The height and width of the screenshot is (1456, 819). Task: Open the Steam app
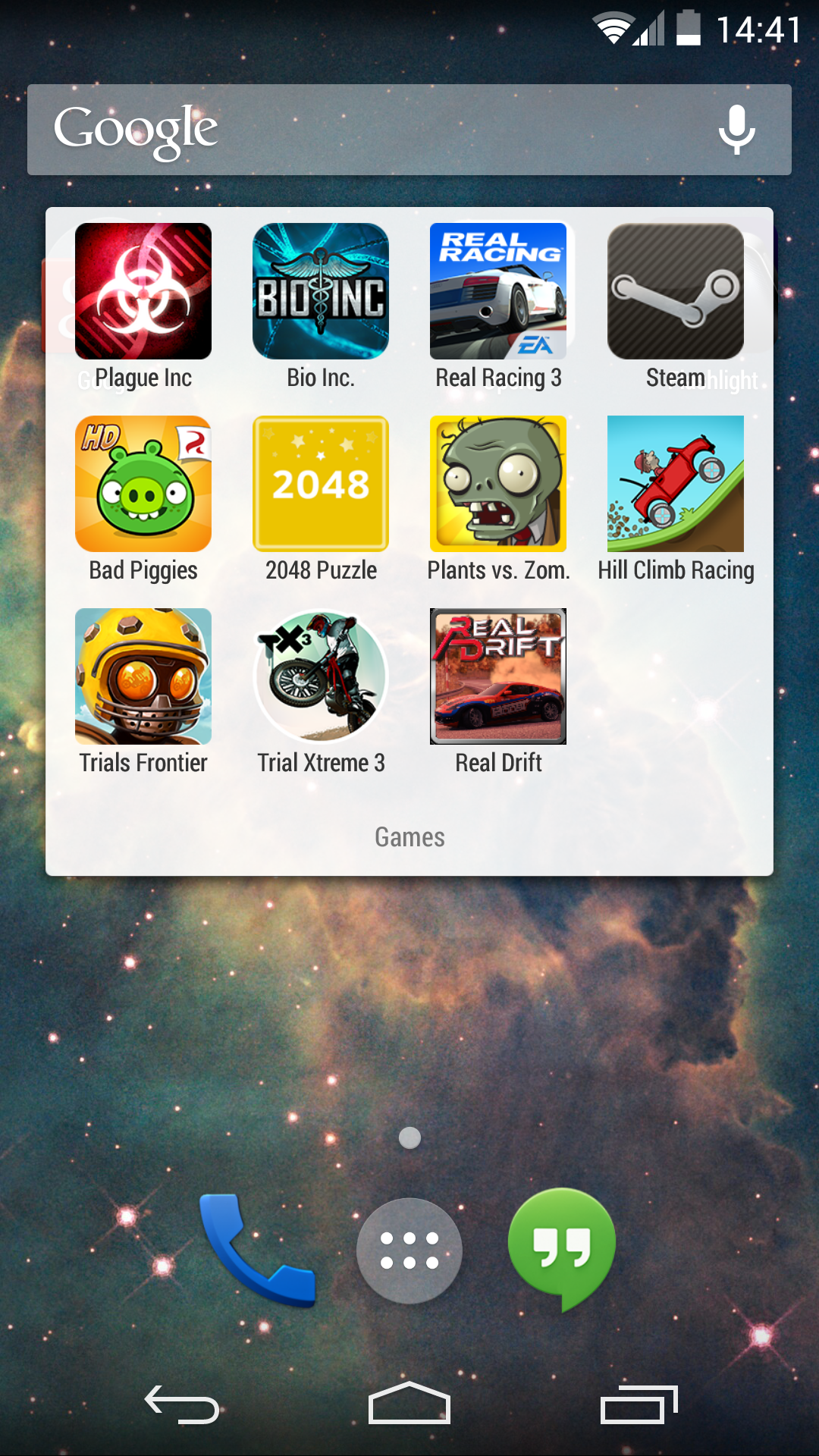[x=676, y=291]
